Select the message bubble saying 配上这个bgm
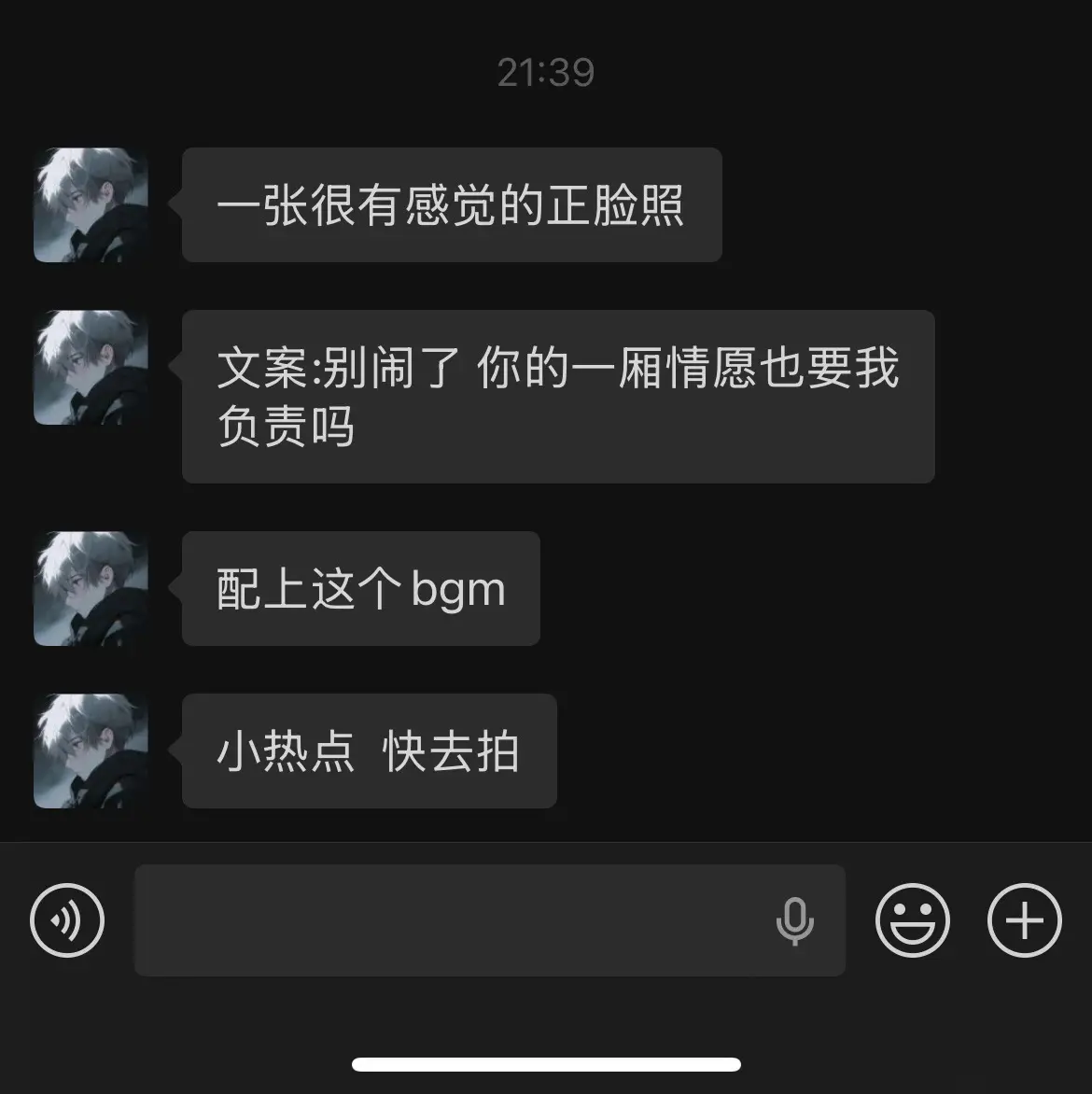 (360, 588)
